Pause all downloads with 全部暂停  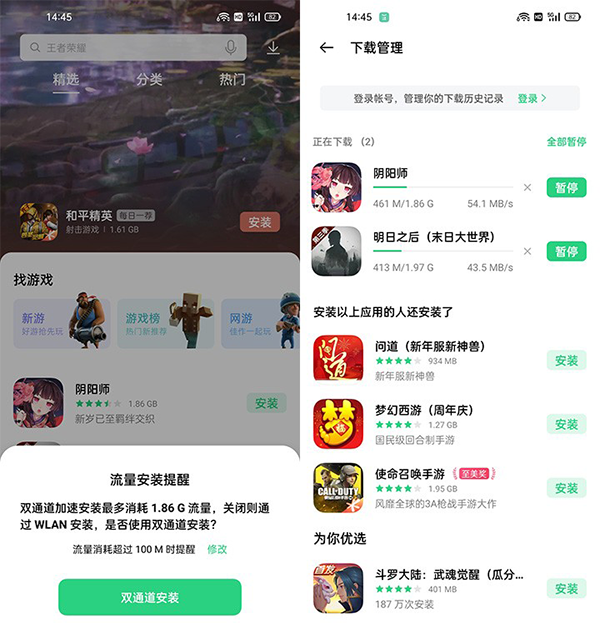point(566,142)
